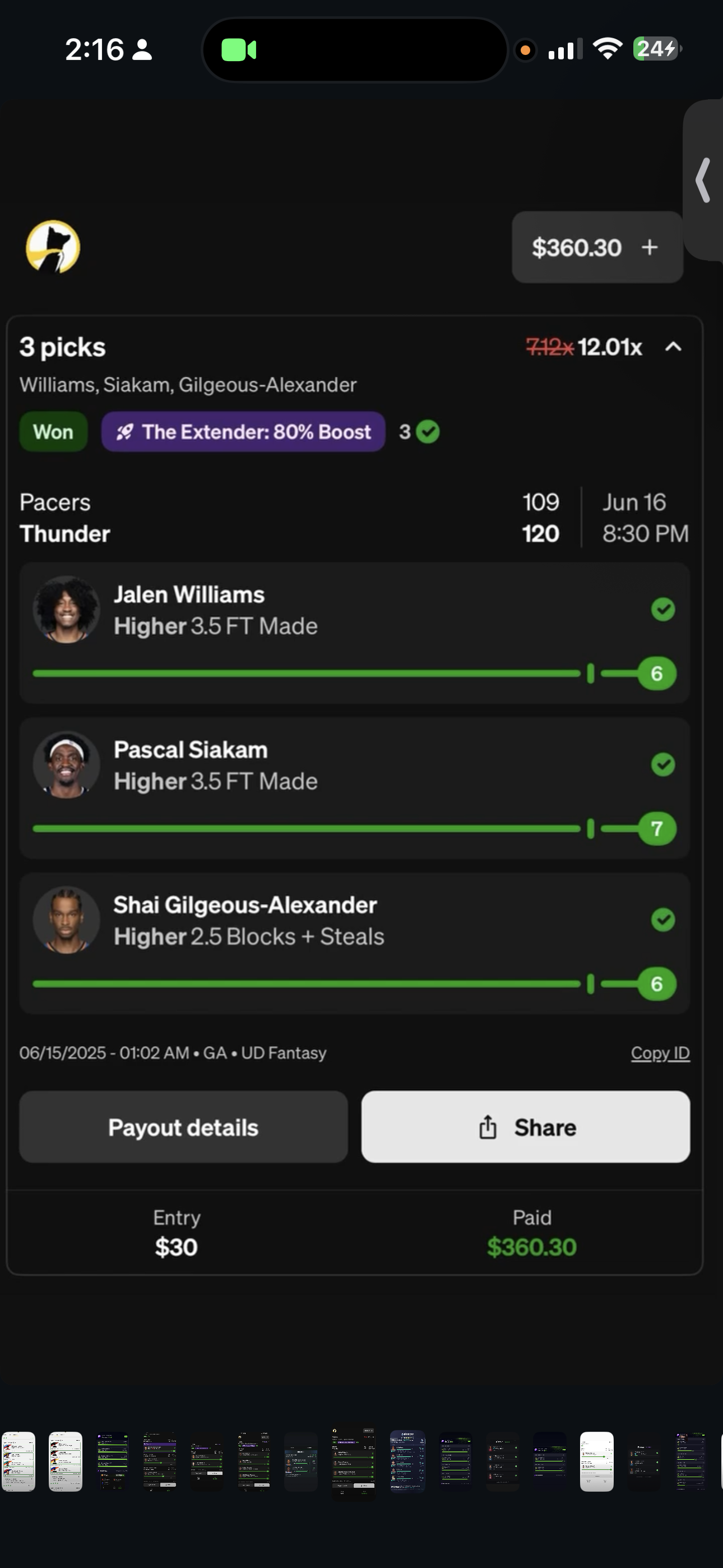
Task: Open Shai Gilgeous-Alexander pick card
Action: (354, 943)
